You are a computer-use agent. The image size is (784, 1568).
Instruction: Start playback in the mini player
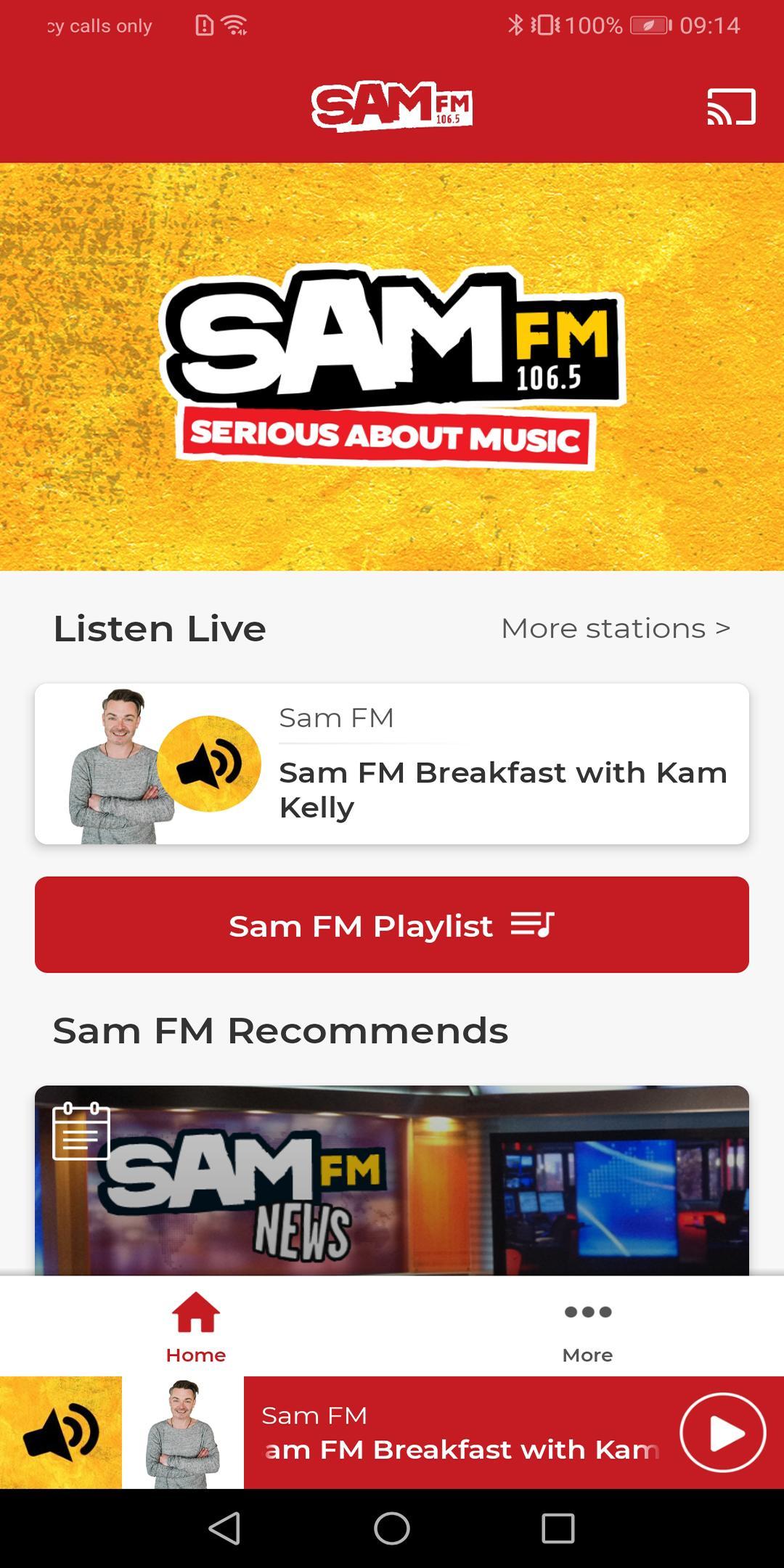(722, 1433)
